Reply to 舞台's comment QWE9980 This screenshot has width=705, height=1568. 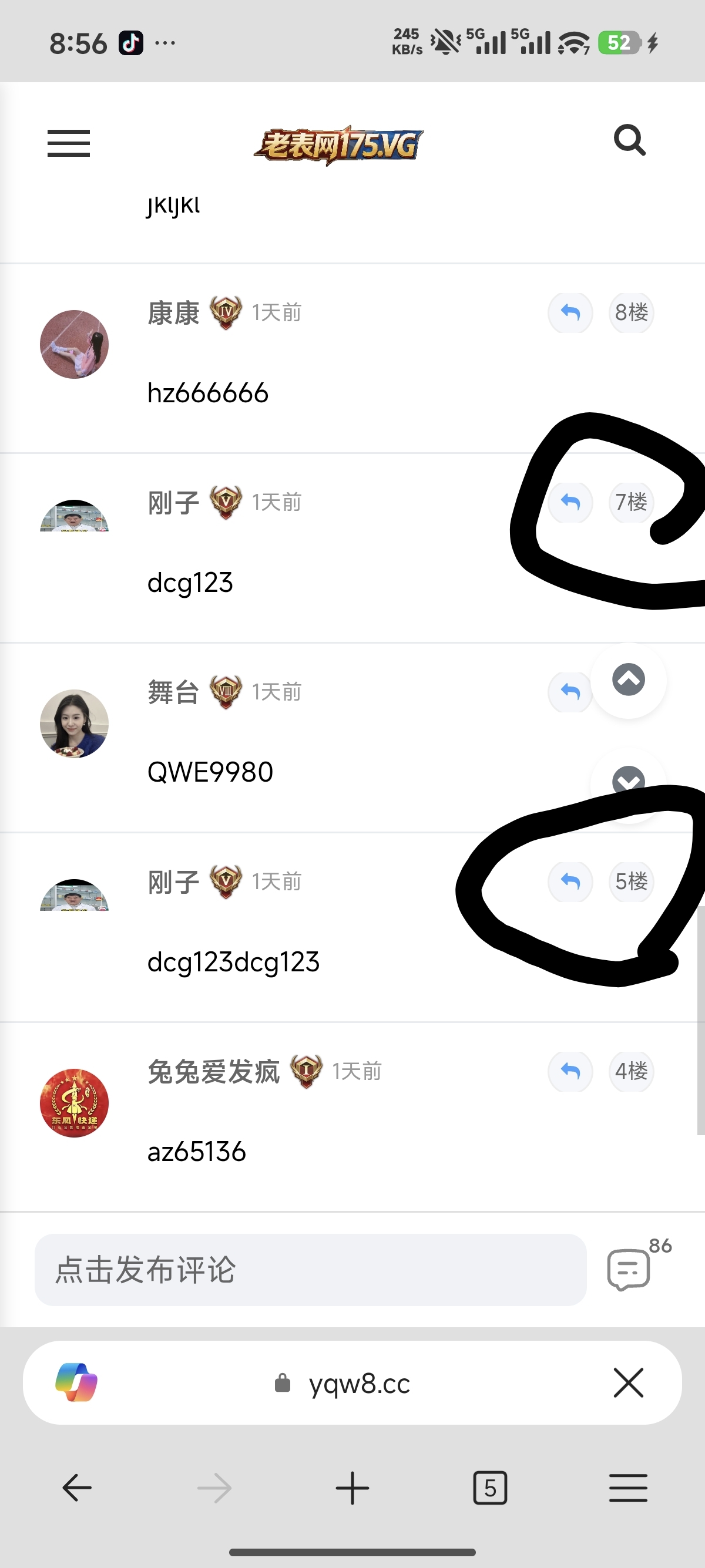point(570,691)
